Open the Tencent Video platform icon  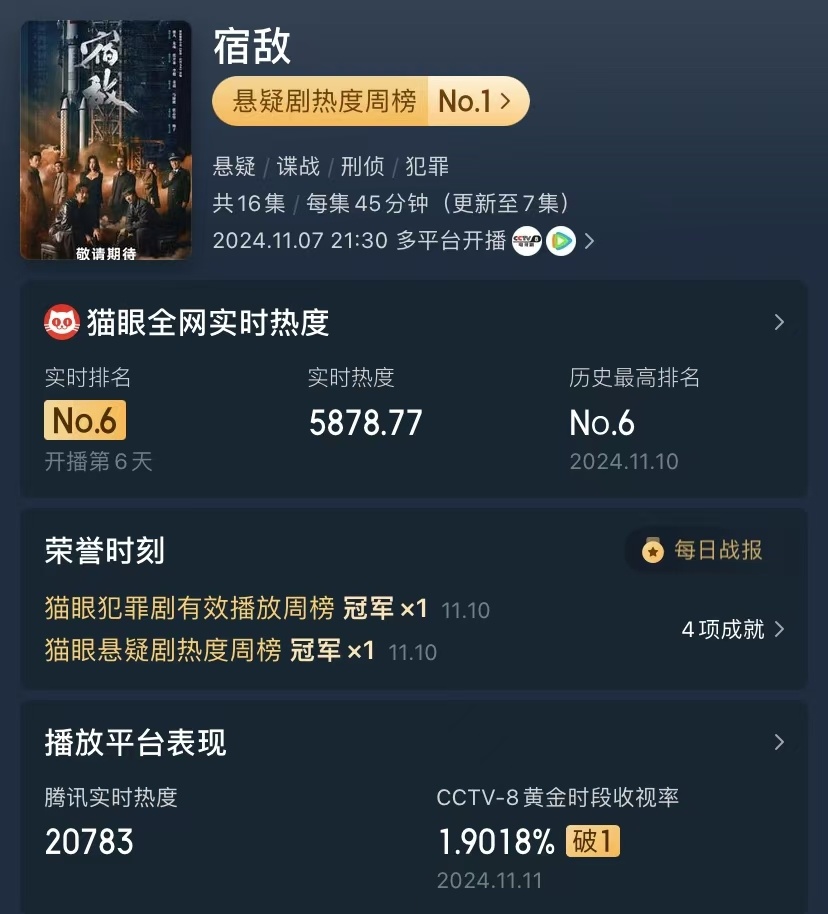pyautogui.click(x=560, y=241)
